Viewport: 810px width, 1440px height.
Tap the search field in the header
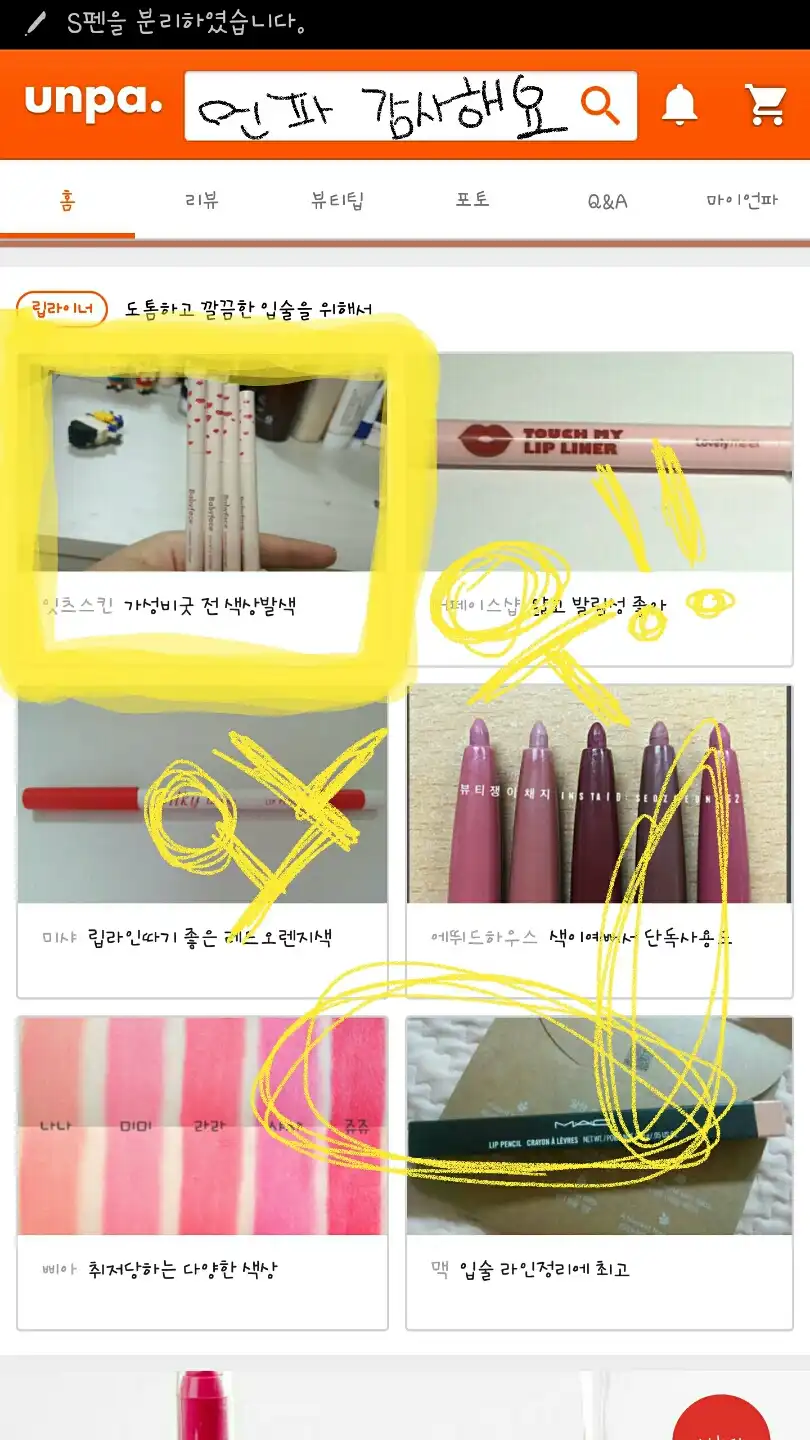point(380,106)
